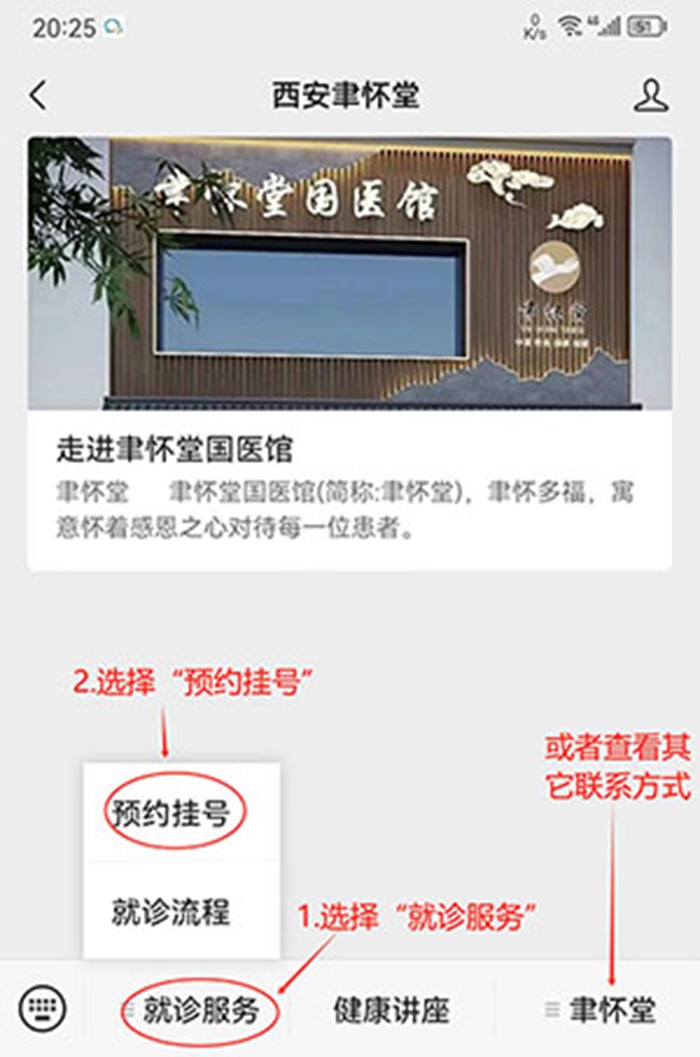700x1057 pixels.
Task: Select 预约挂号 from the popup menu
Action: tap(171, 811)
